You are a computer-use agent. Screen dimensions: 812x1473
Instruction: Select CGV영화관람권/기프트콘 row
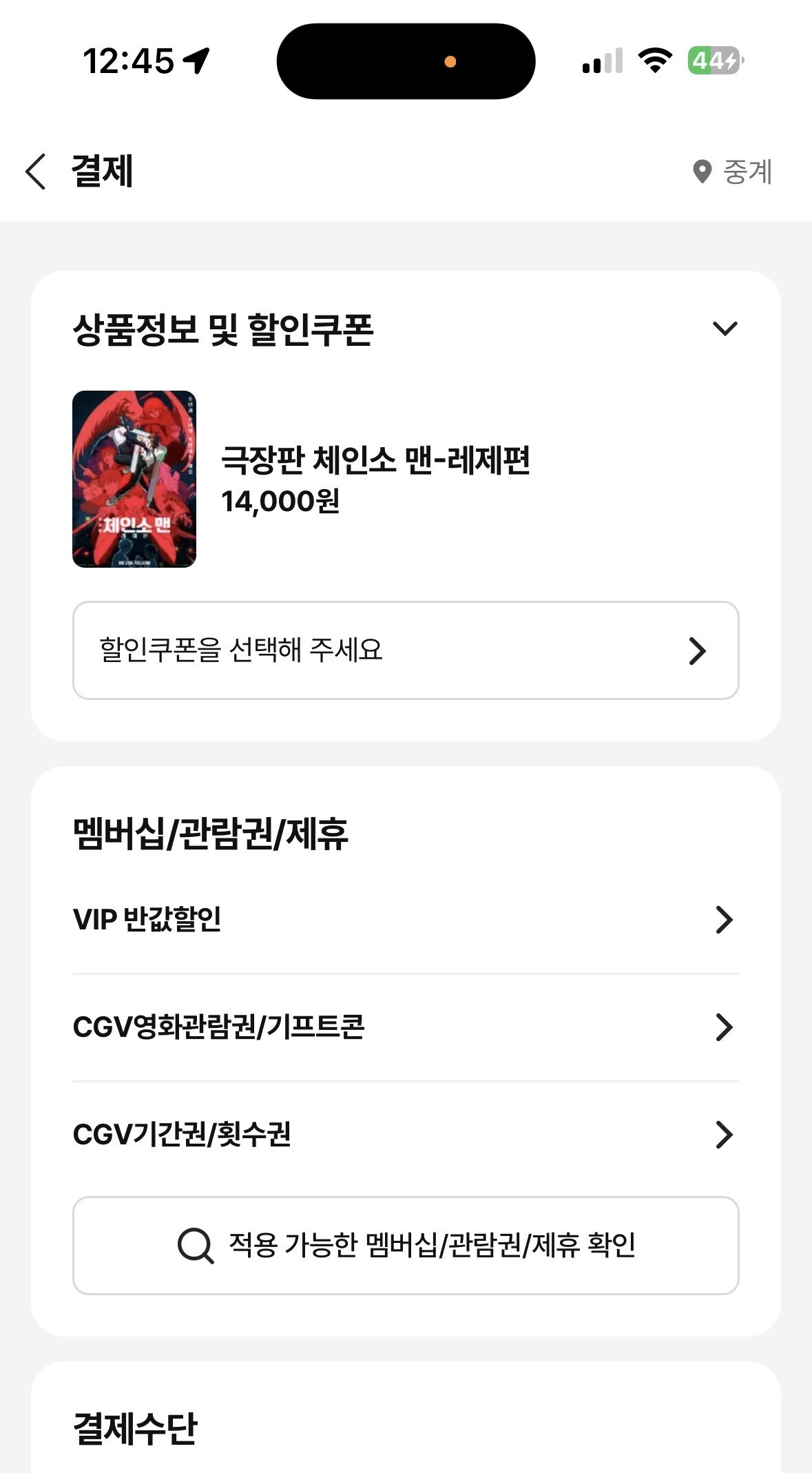coord(406,1027)
